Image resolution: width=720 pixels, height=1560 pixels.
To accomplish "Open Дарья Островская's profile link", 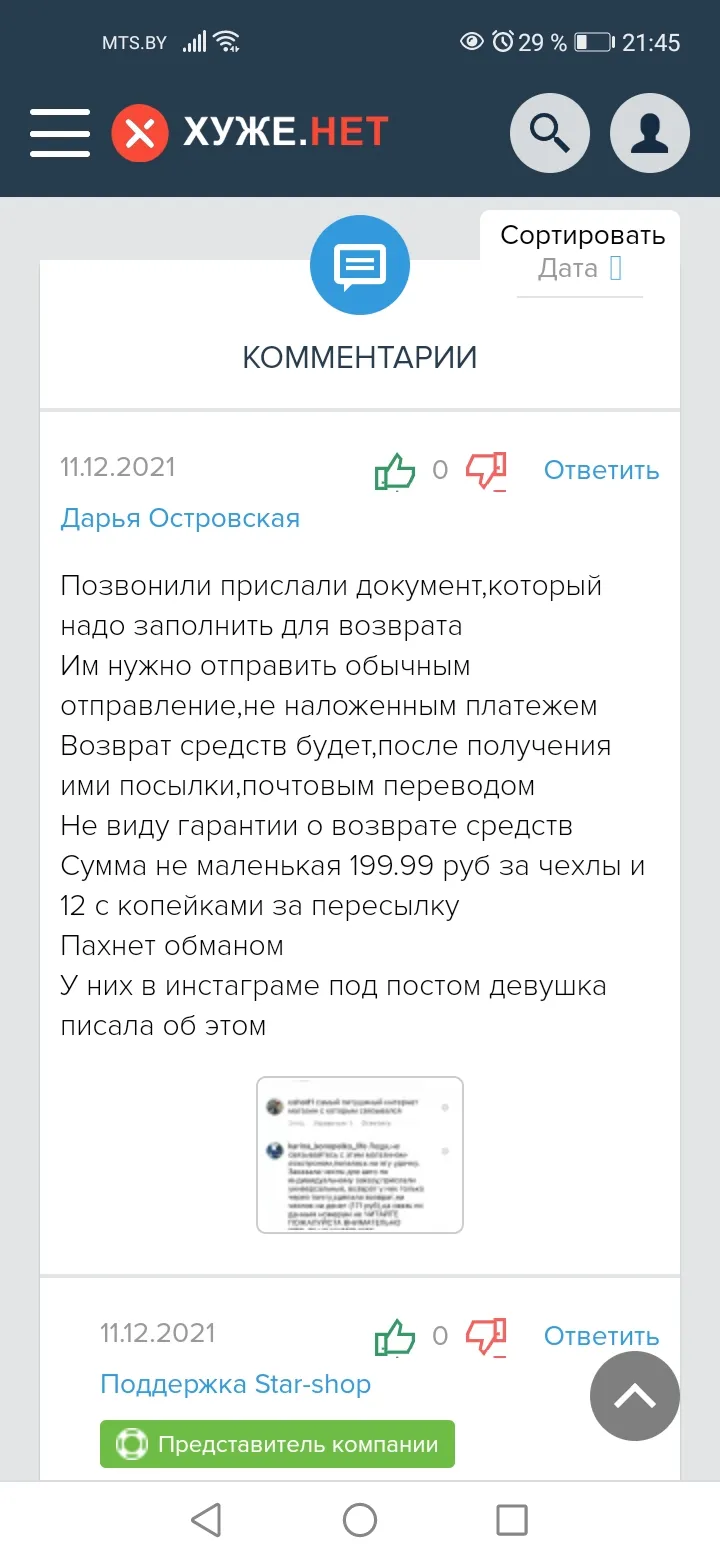I will pos(180,518).
